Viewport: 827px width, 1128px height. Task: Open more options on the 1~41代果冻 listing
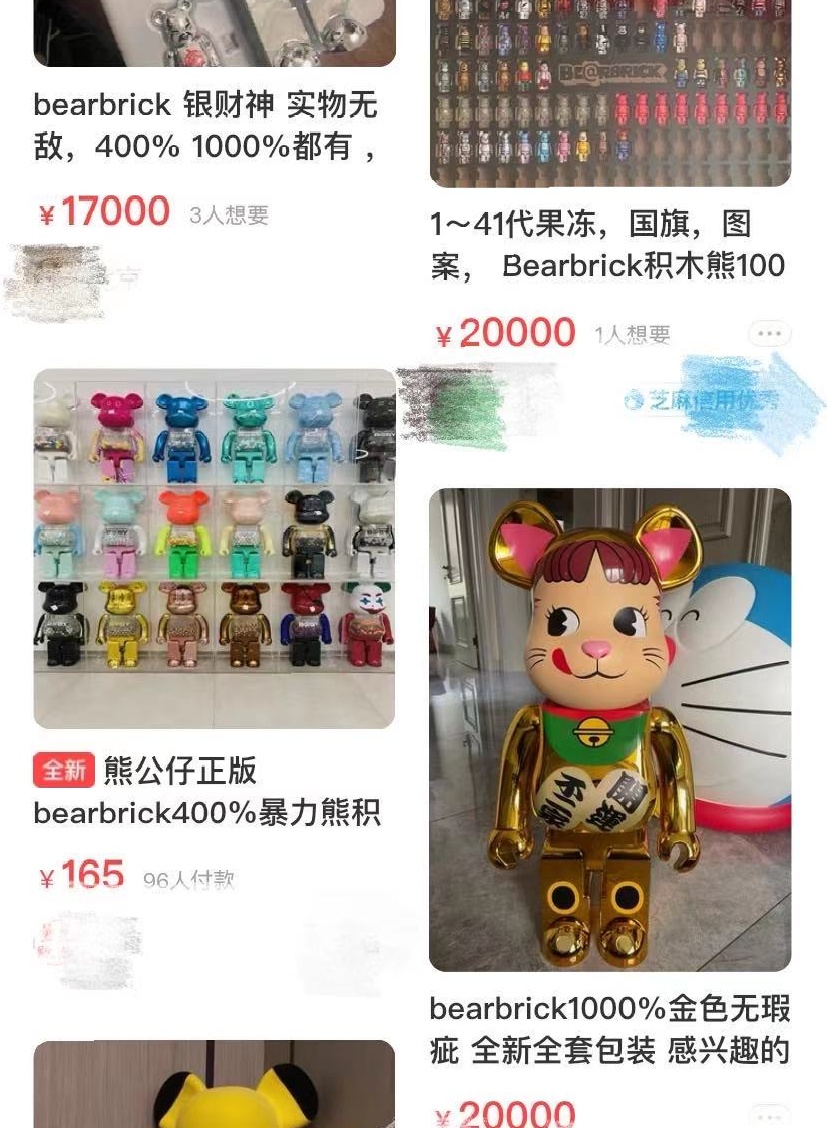pos(769,334)
